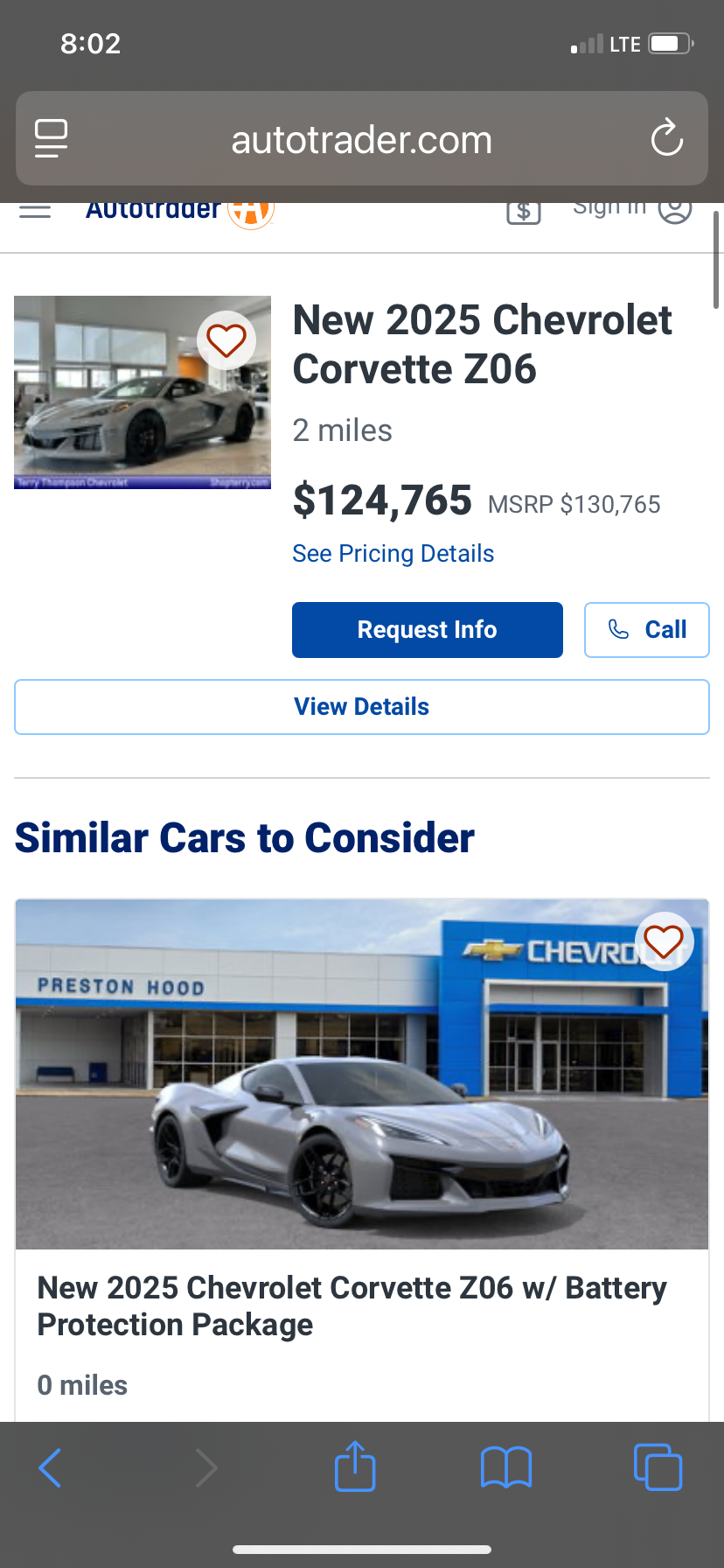Tap the Request Info button

tap(427, 630)
